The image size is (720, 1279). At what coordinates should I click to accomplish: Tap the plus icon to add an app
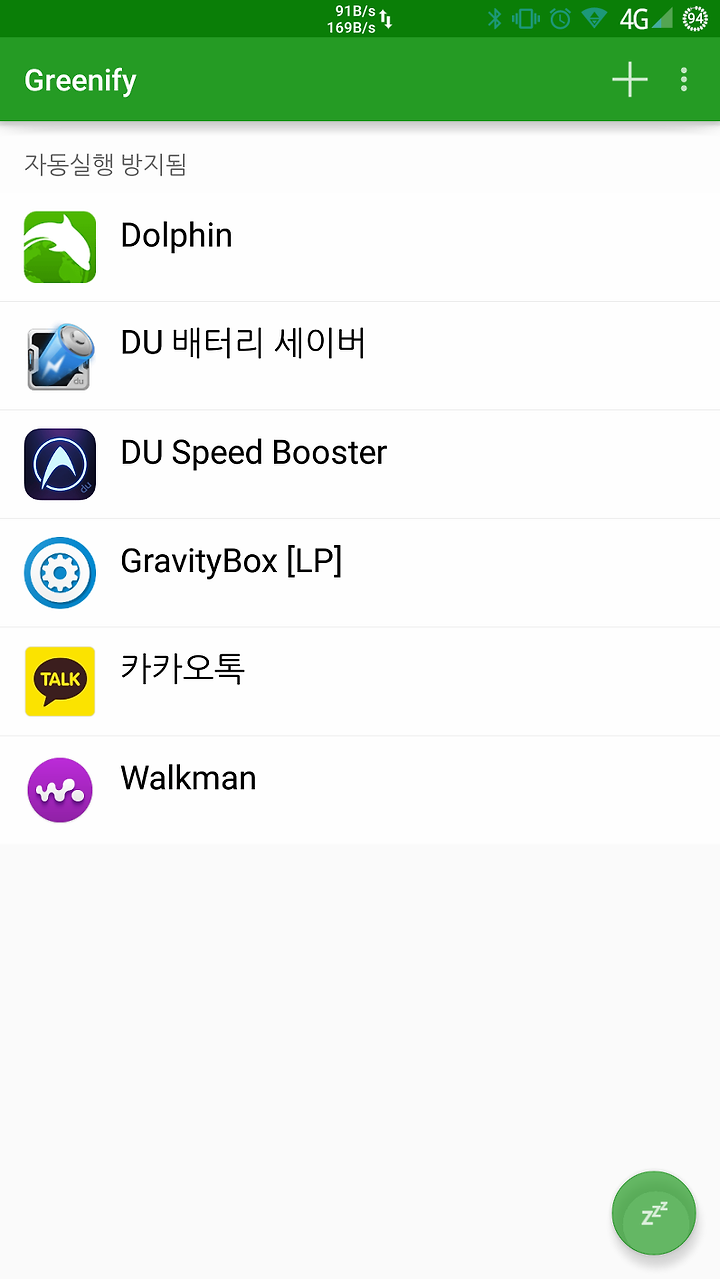click(x=630, y=80)
